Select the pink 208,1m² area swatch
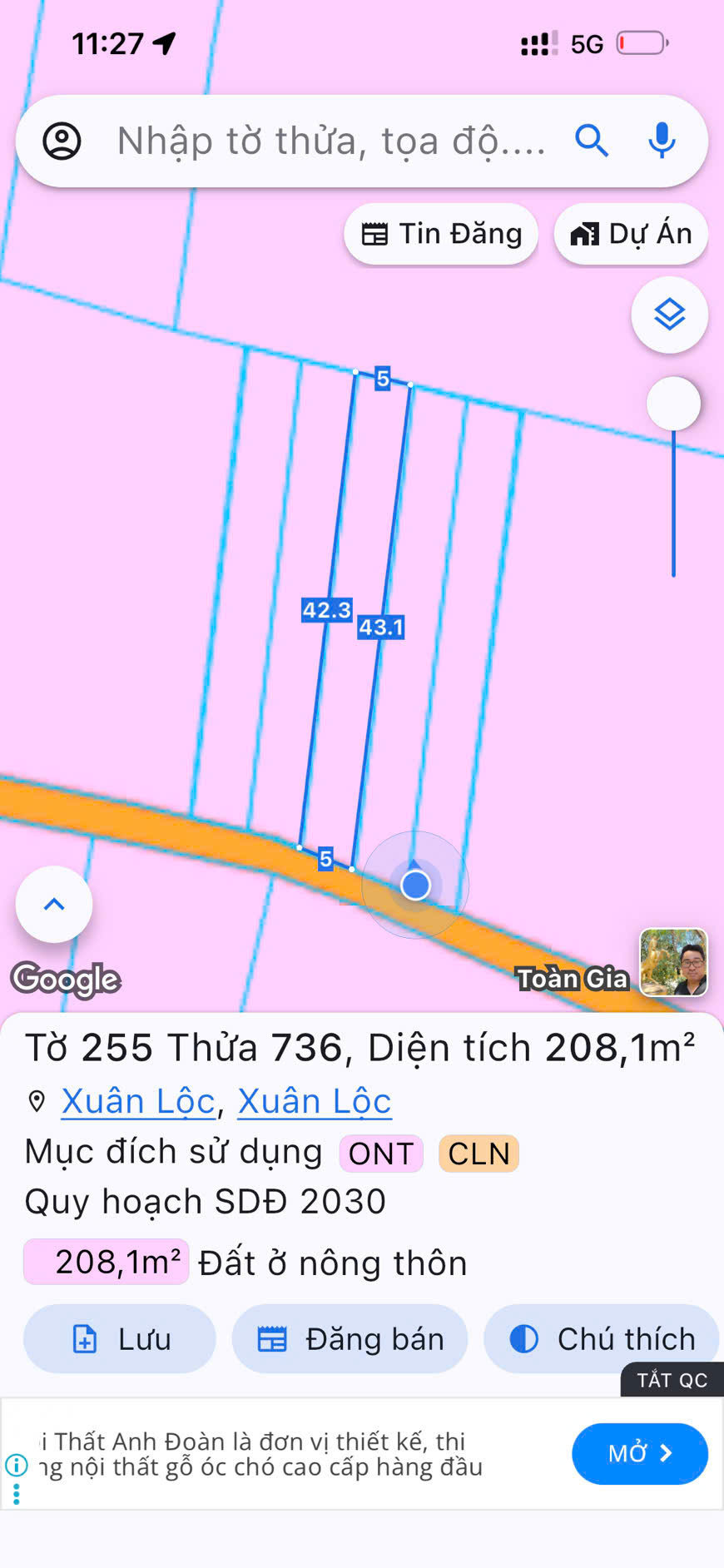The width and height of the screenshot is (724, 1568). 106,1262
